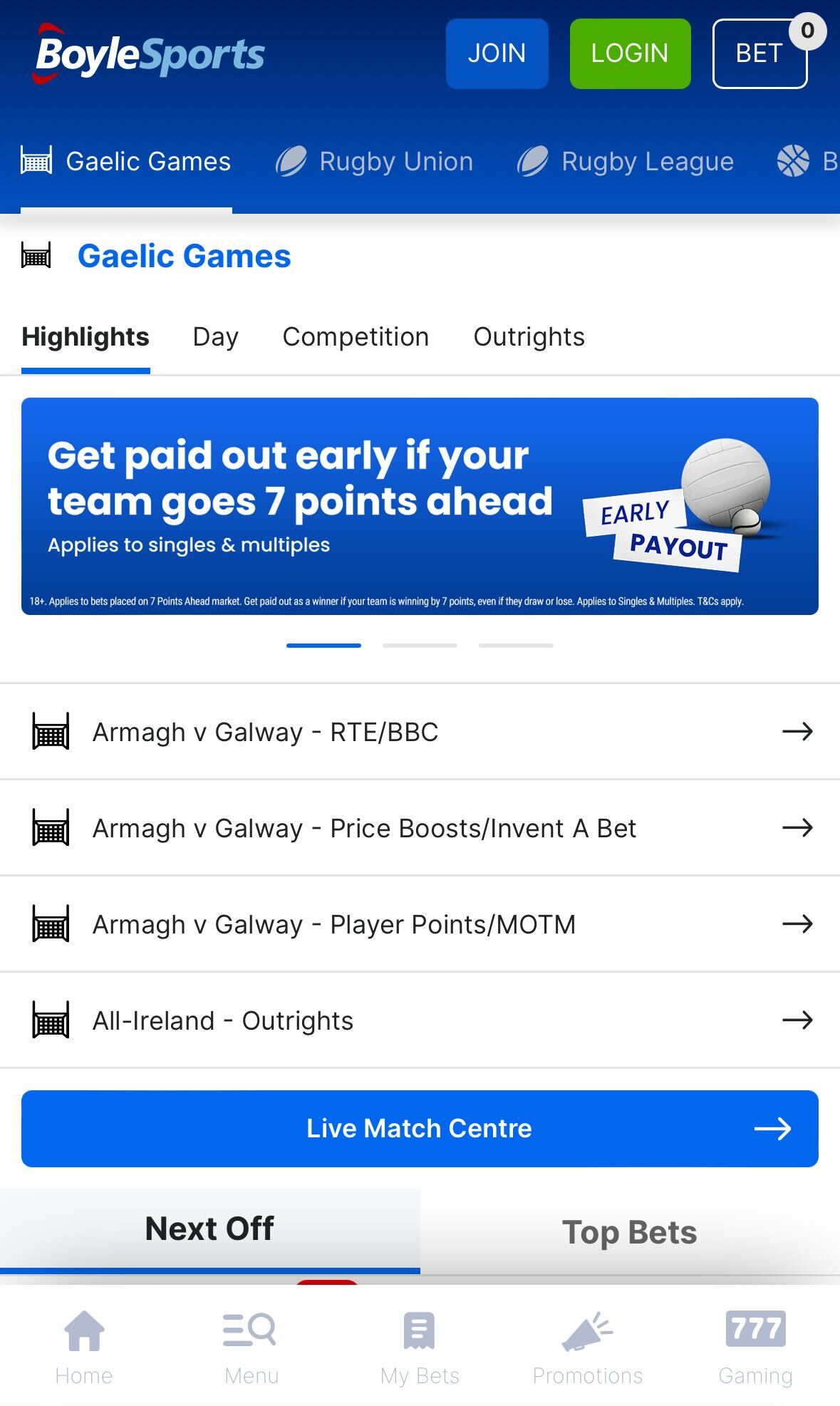Screen dimensions: 840x1406
Task: Switch to the Top Bets tab
Action: pos(630,1231)
